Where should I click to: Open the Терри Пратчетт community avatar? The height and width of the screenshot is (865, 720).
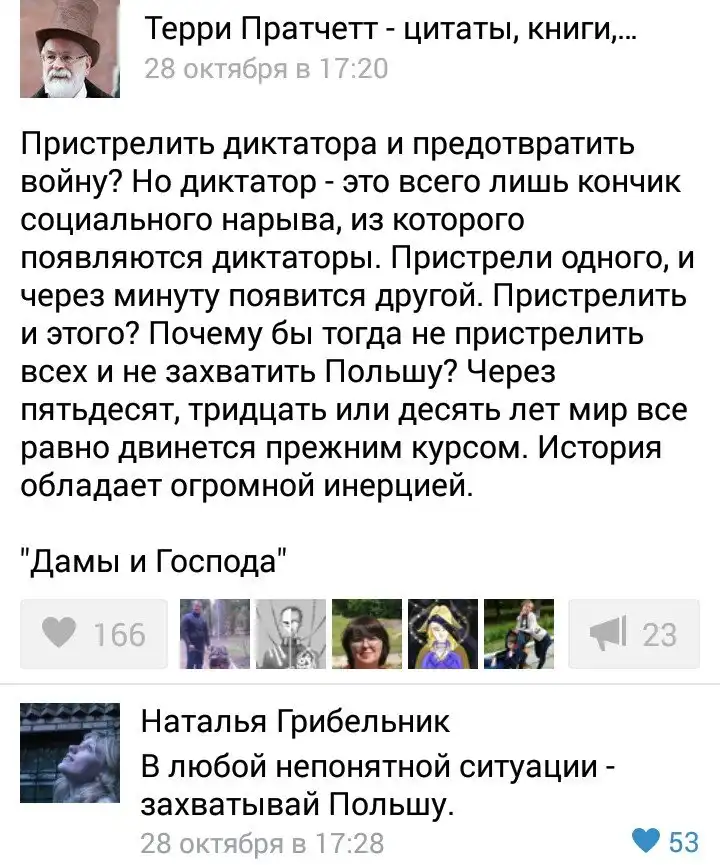[x=70, y=50]
